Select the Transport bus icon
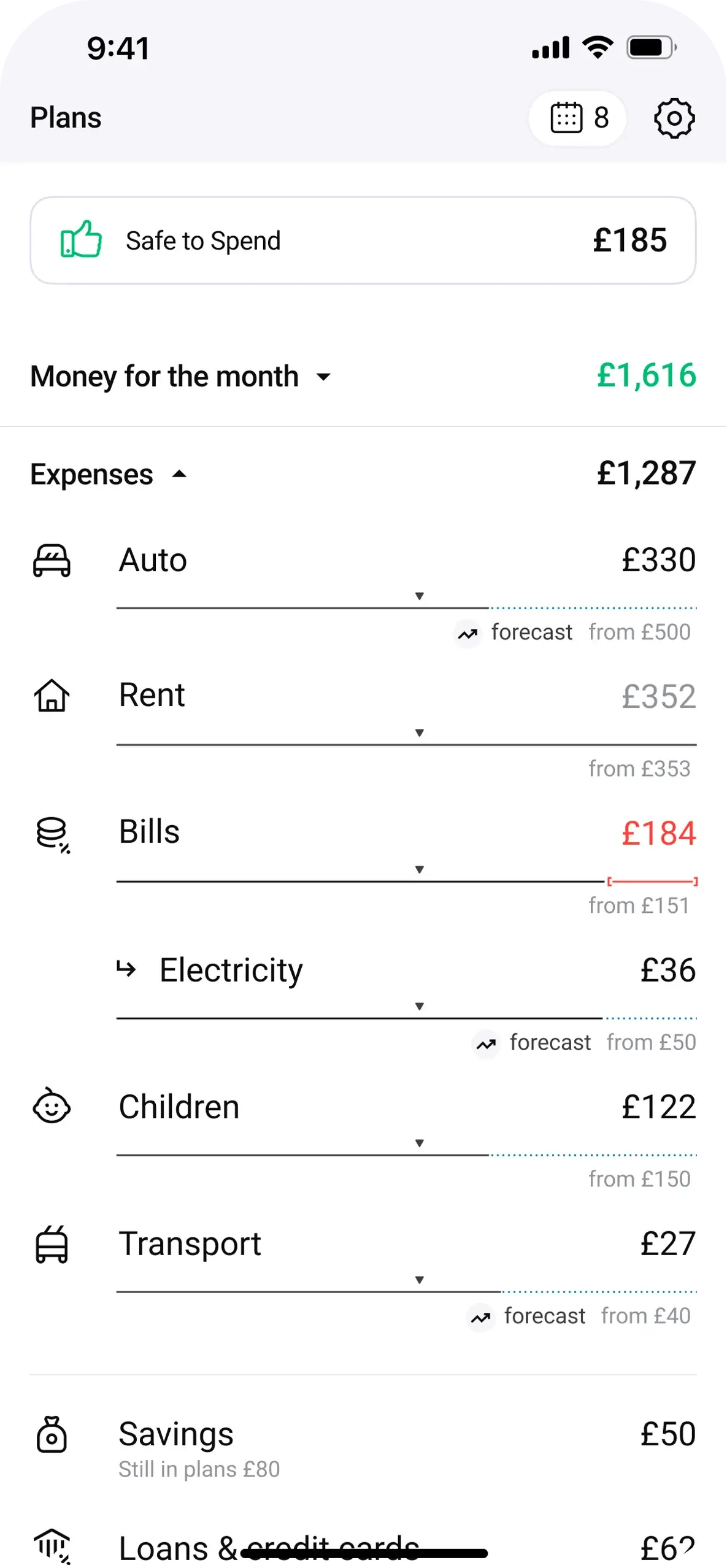The height and width of the screenshot is (1568, 727). click(x=52, y=1243)
